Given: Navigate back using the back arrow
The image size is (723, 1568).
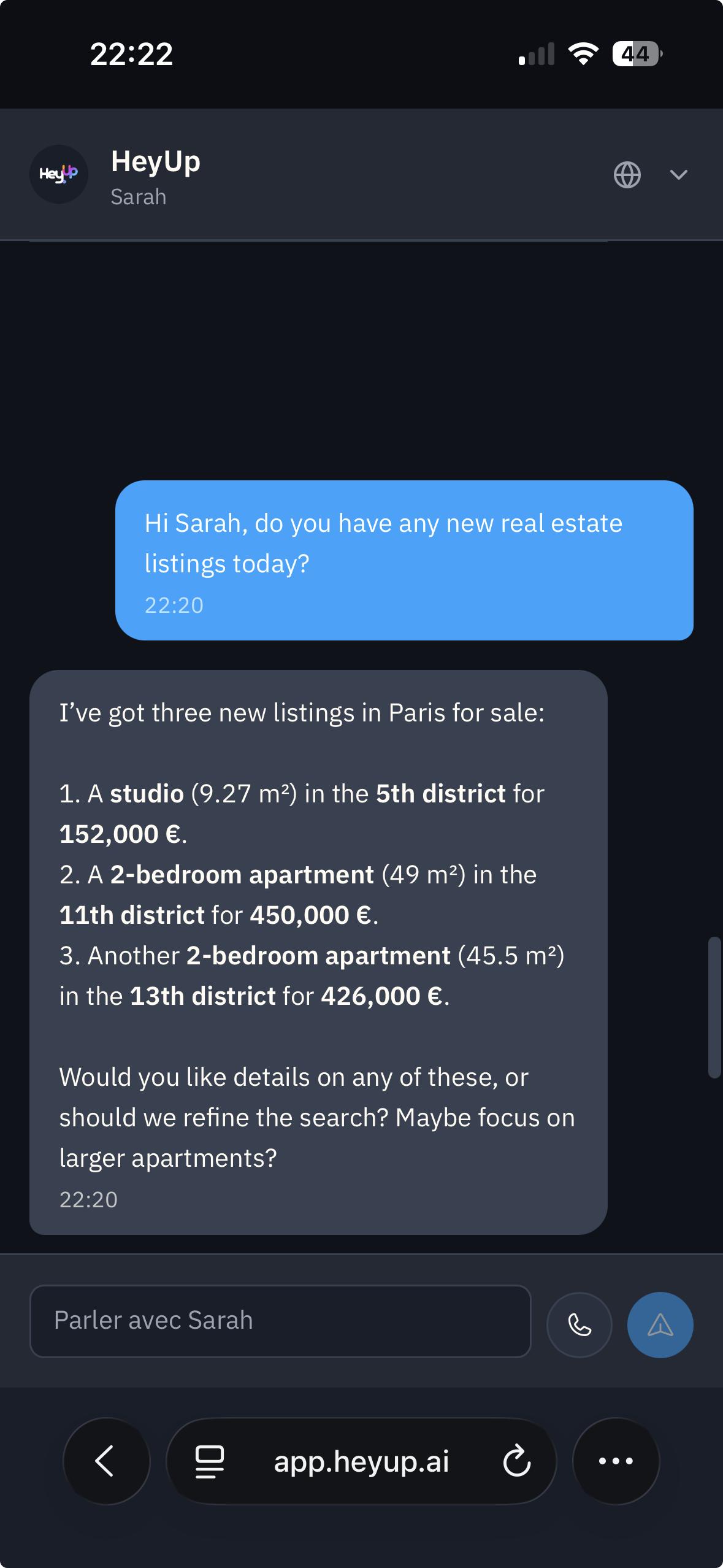Looking at the screenshot, I should coord(105,1460).
